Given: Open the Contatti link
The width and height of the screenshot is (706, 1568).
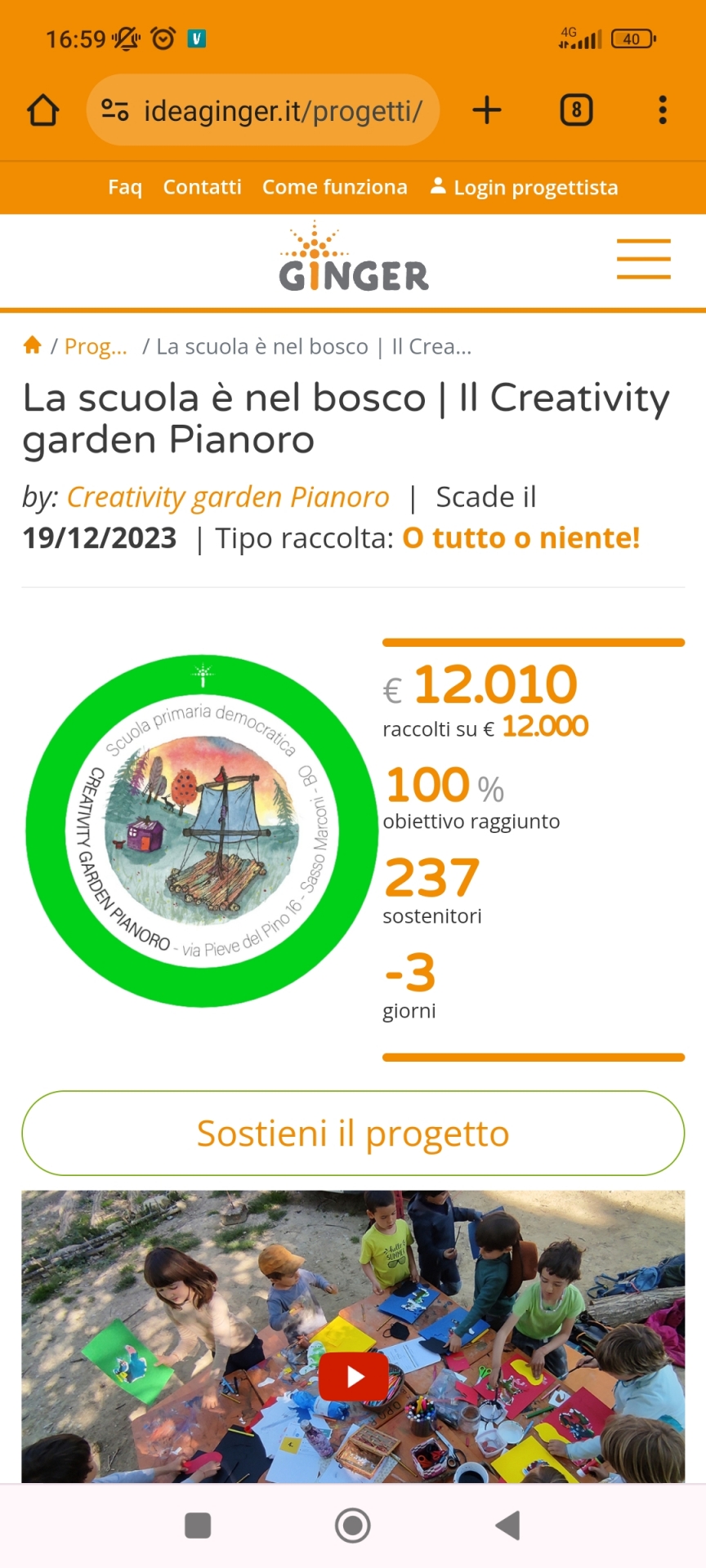Looking at the screenshot, I should [x=202, y=187].
